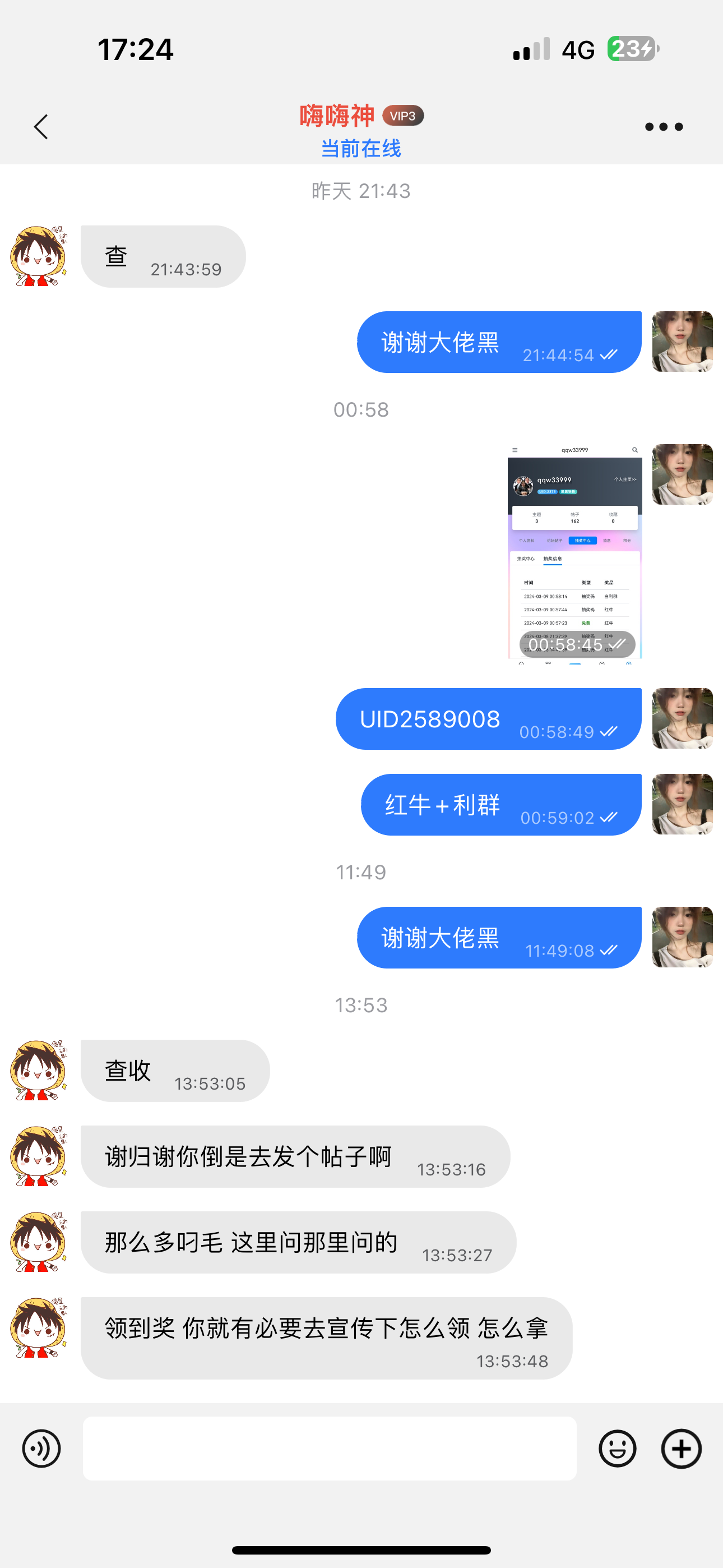Switch to voice message input

tap(41, 1448)
